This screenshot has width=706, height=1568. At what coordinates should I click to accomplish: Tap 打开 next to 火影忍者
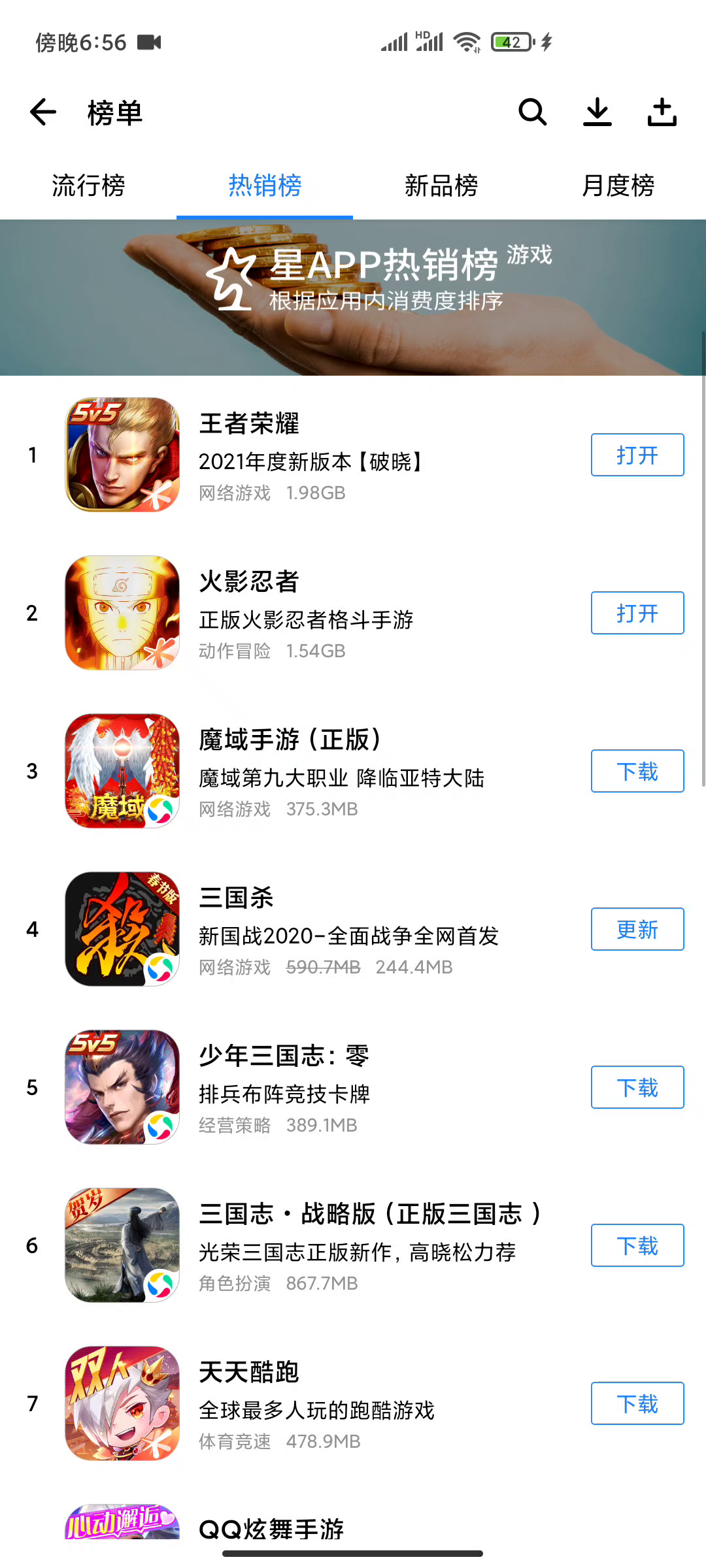637,613
